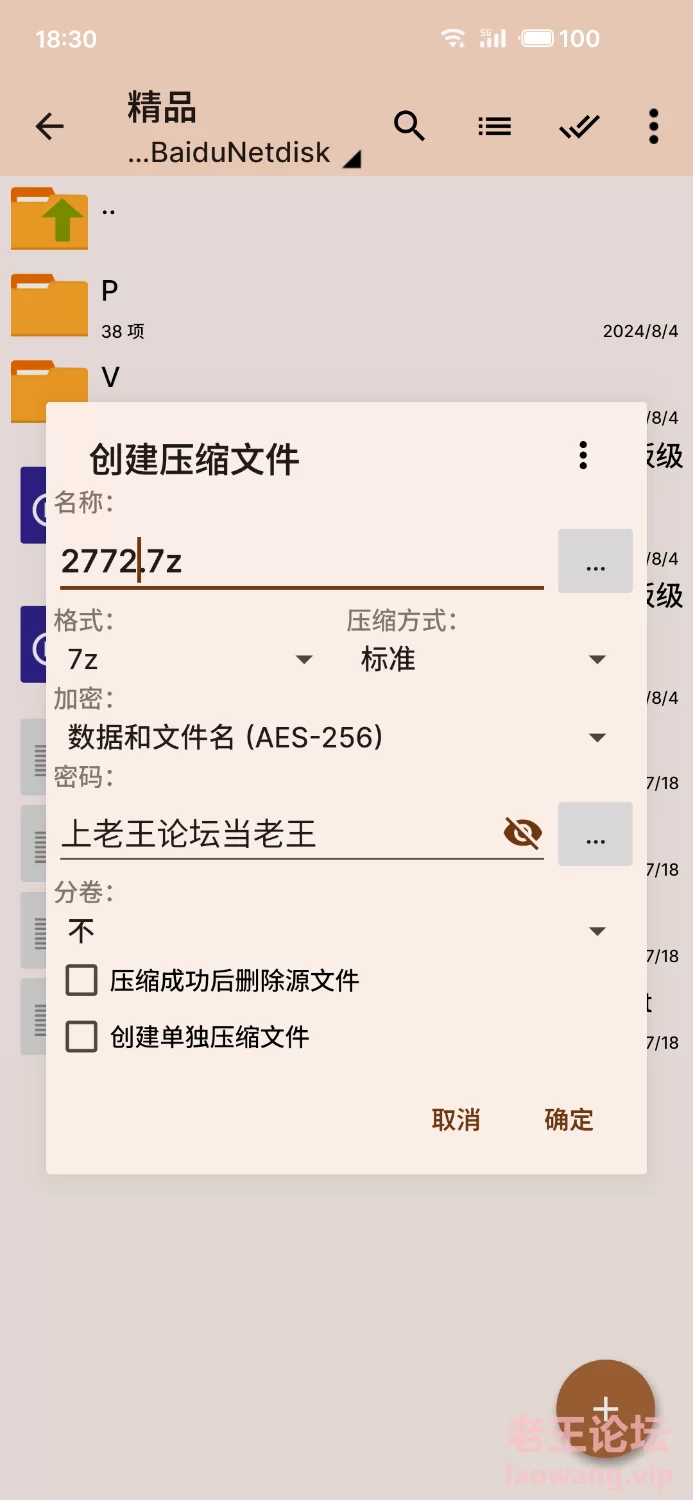Viewport: 693px width, 1500px height.
Task: Confirm with the 确定 button
Action: click(569, 1120)
